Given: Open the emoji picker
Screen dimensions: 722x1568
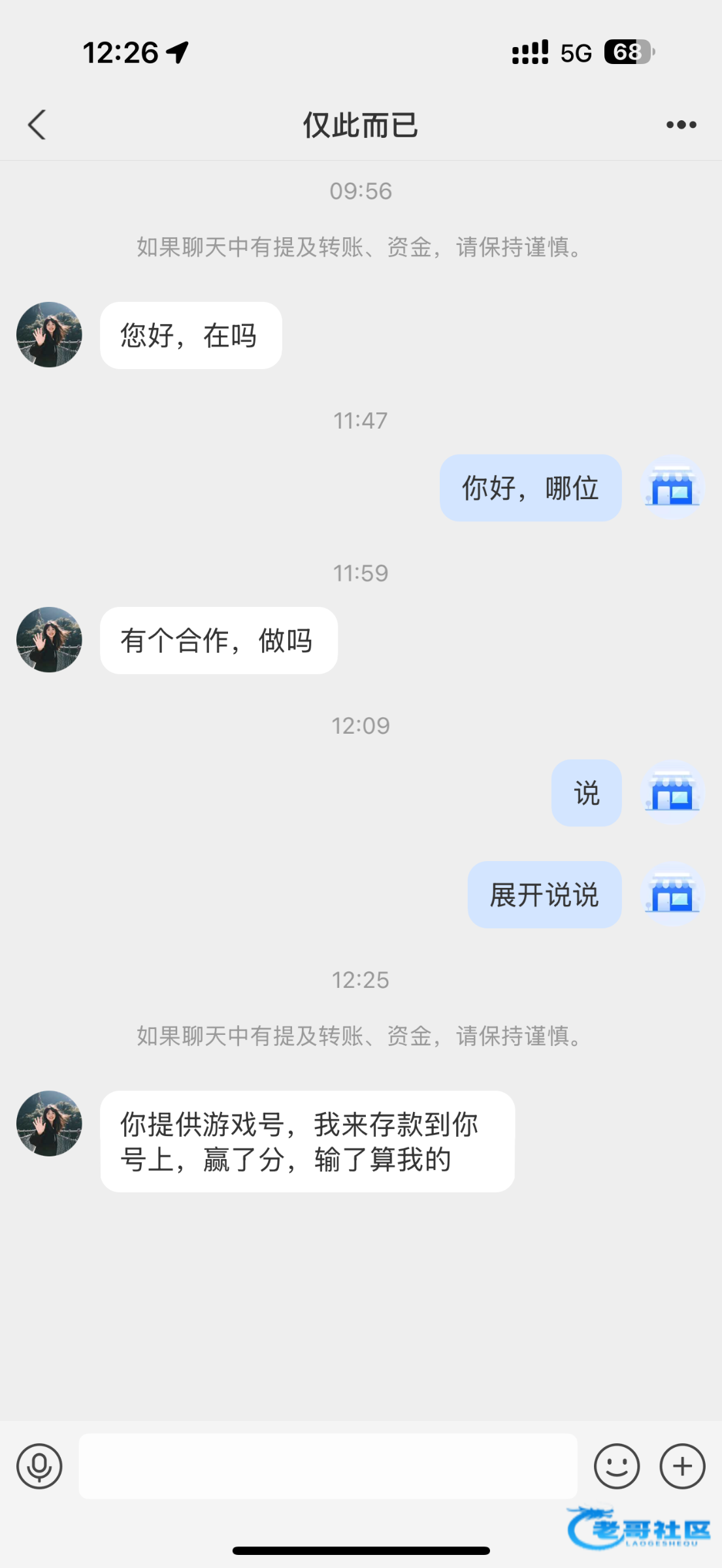Looking at the screenshot, I should click(x=616, y=1466).
